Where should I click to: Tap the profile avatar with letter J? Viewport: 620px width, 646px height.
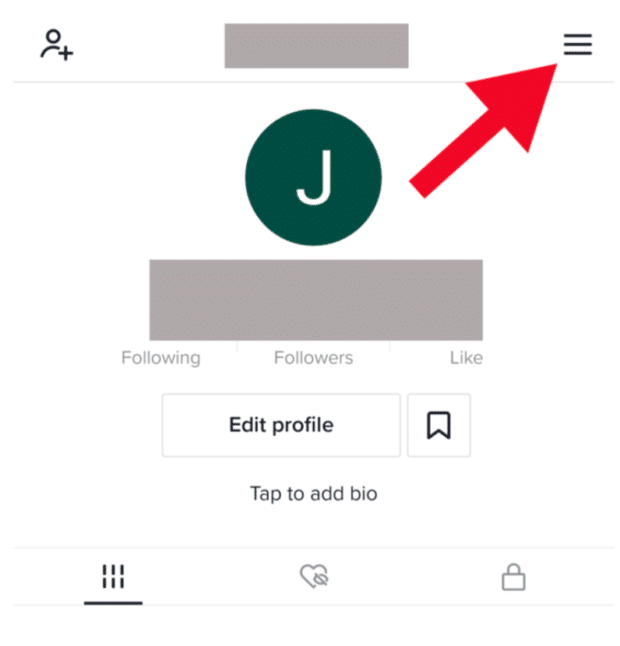(313, 177)
